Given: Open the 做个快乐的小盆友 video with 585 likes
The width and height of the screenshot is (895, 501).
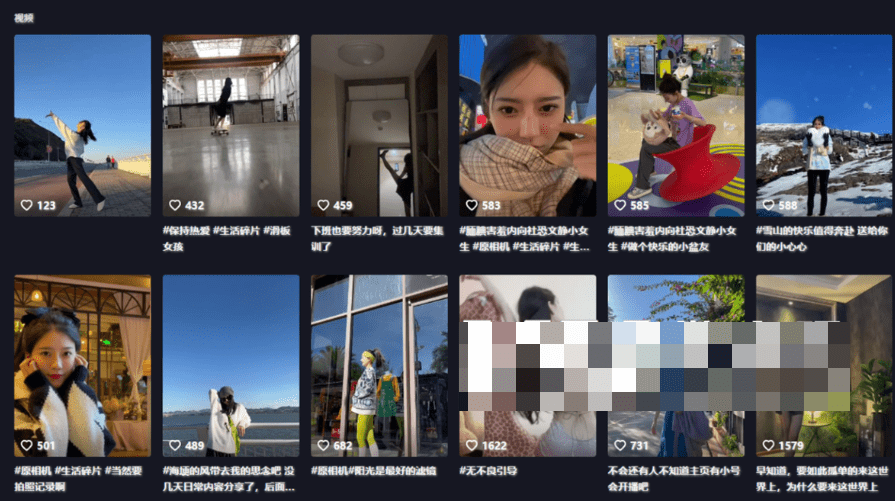Looking at the screenshot, I should click(x=676, y=125).
